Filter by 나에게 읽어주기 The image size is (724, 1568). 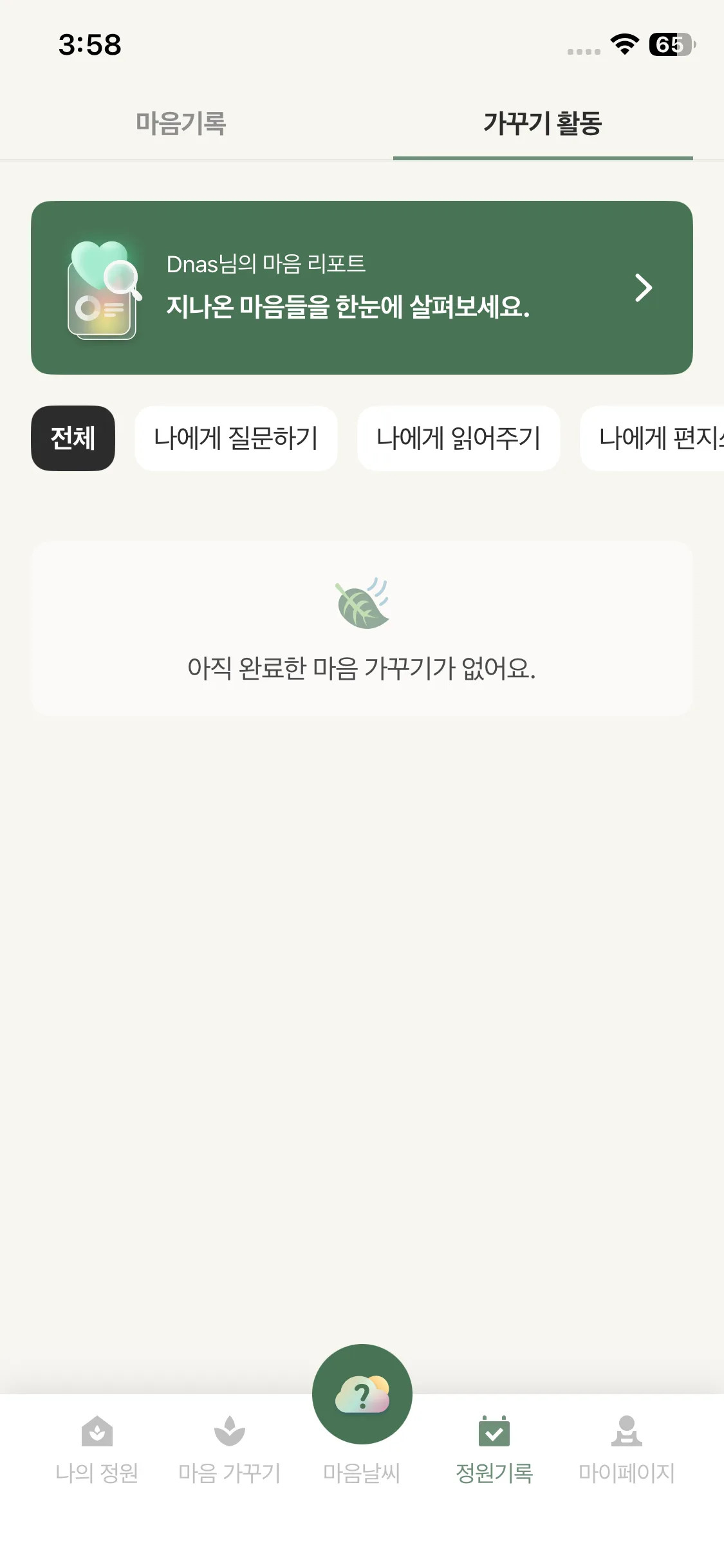[458, 438]
